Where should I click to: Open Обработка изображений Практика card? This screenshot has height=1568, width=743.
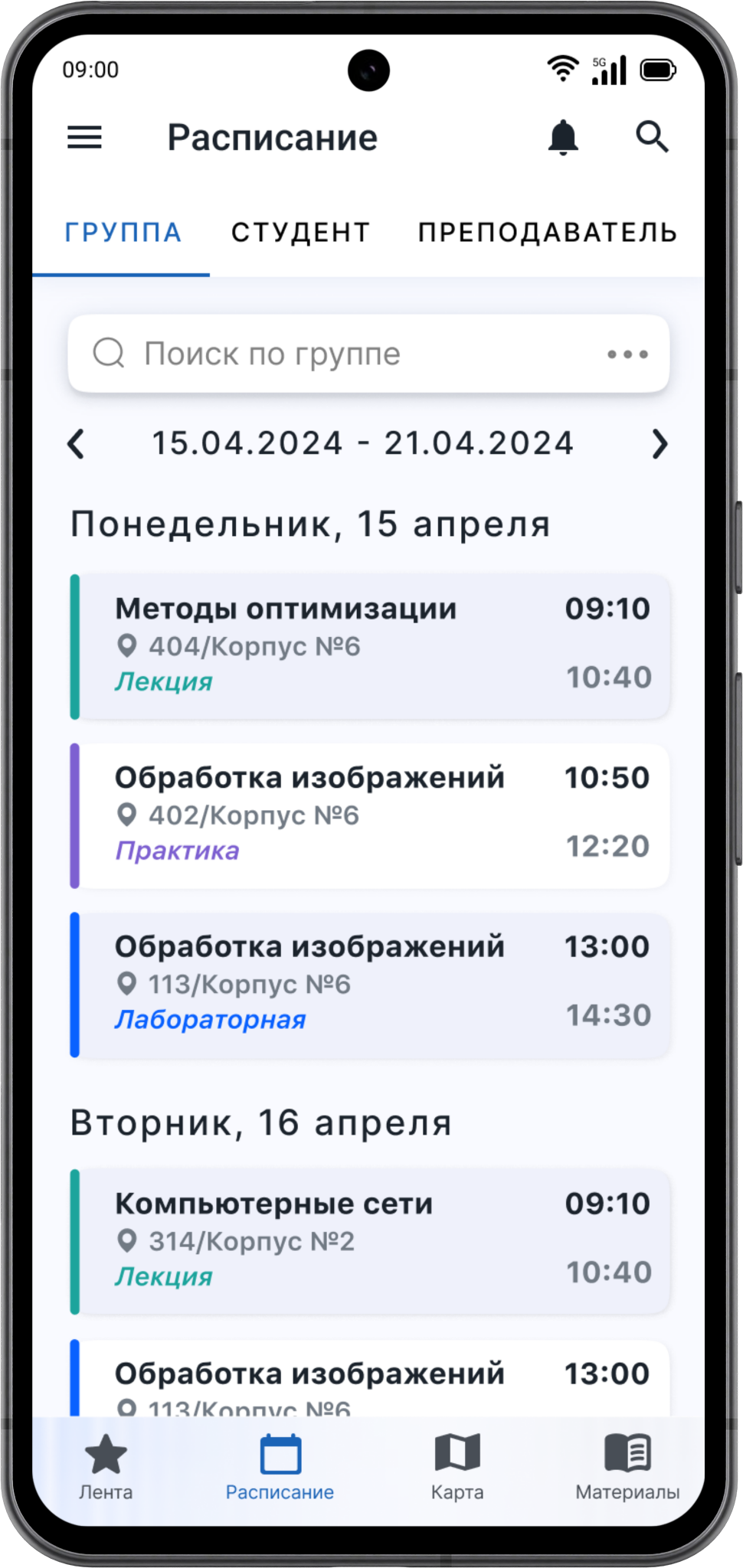pyautogui.click(x=371, y=816)
